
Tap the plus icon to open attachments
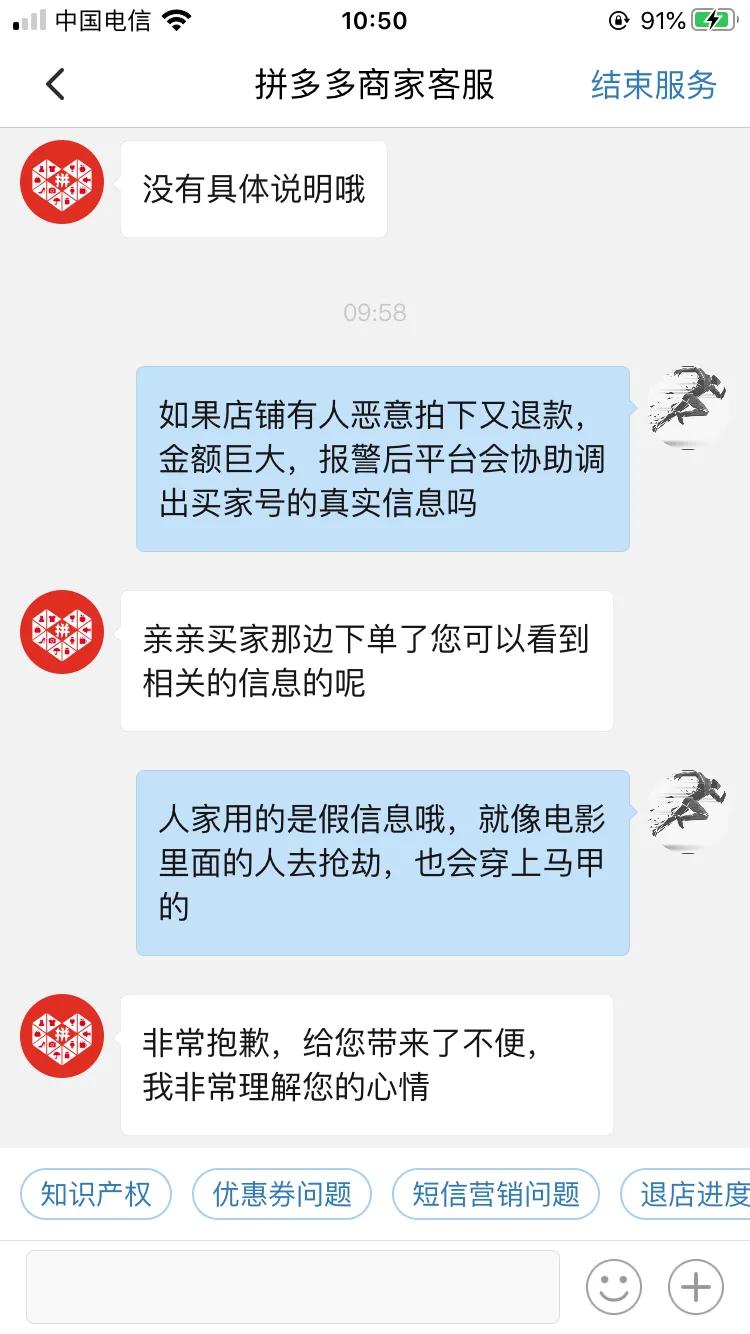tap(694, 1287)
